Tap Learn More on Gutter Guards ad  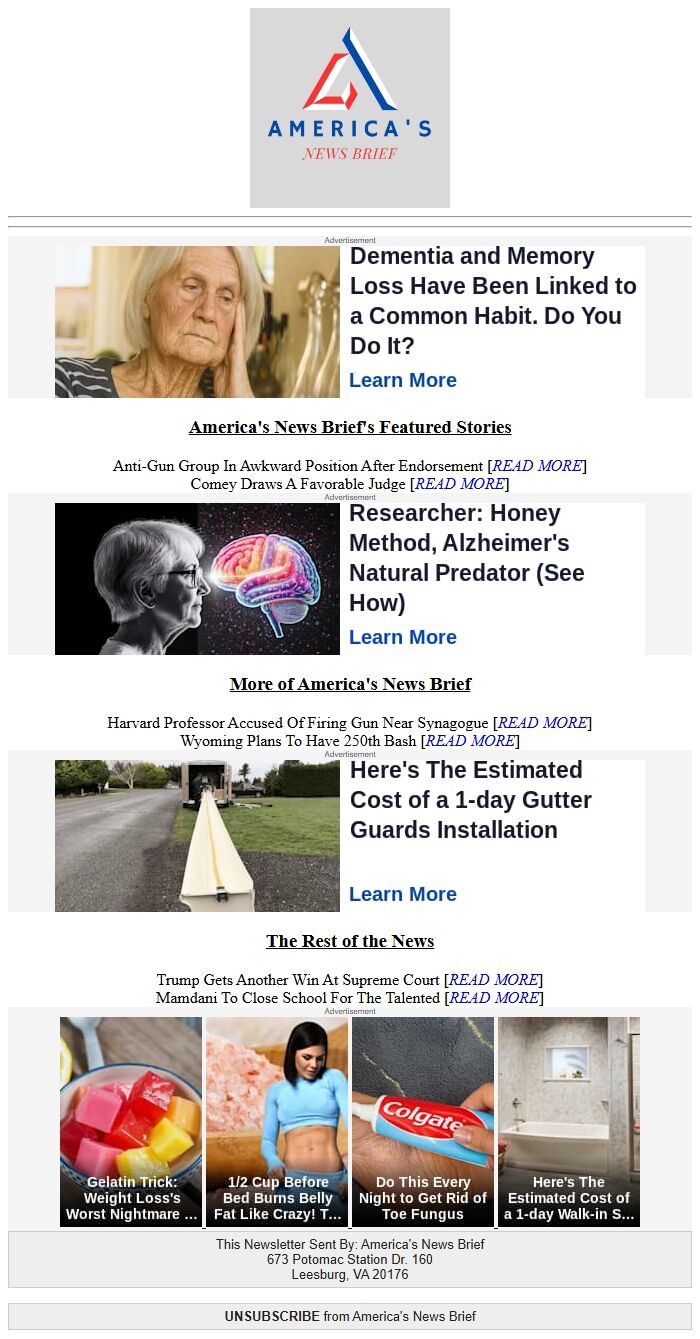tap(403, 894)
